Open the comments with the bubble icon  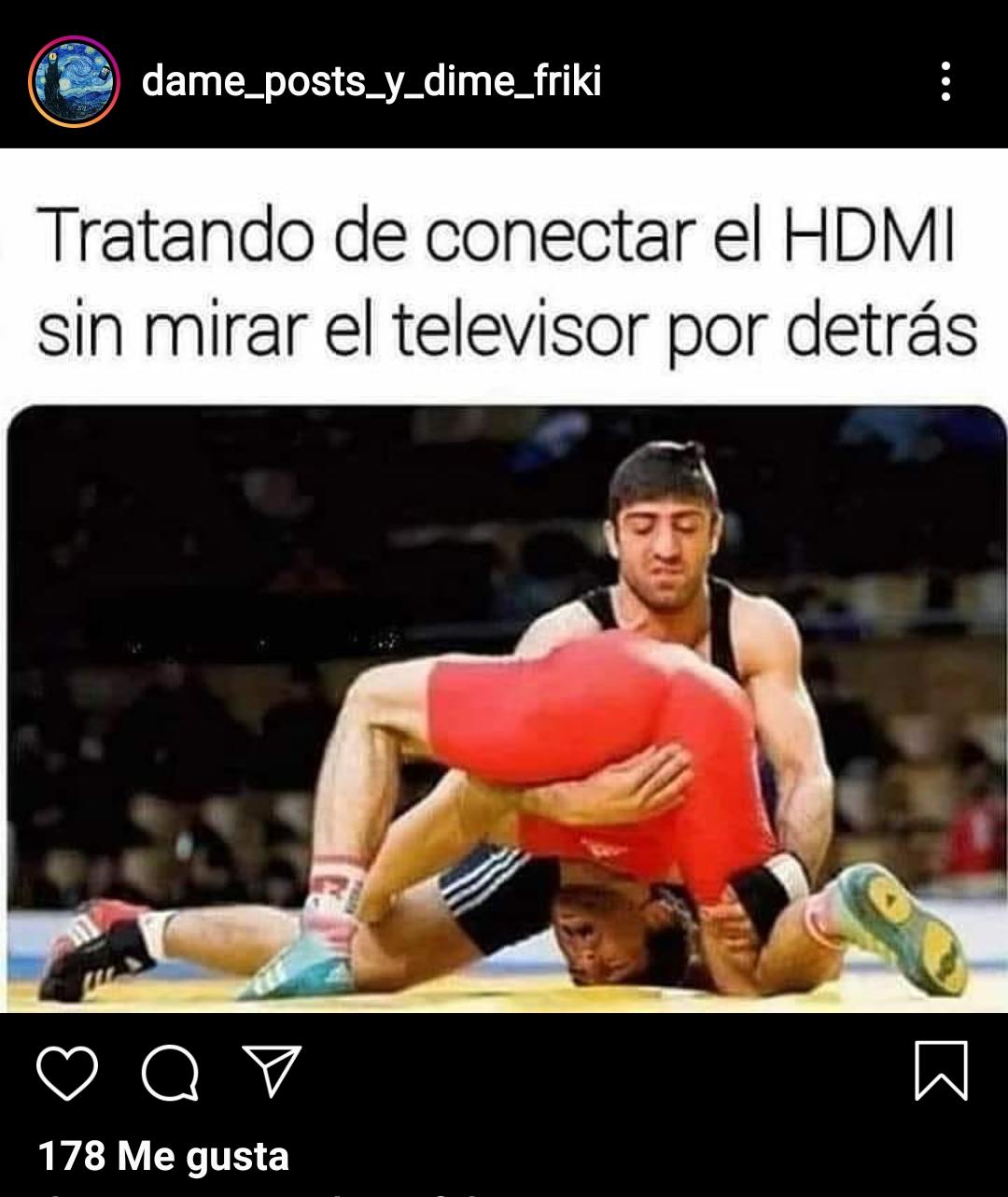click(170, 1072)
